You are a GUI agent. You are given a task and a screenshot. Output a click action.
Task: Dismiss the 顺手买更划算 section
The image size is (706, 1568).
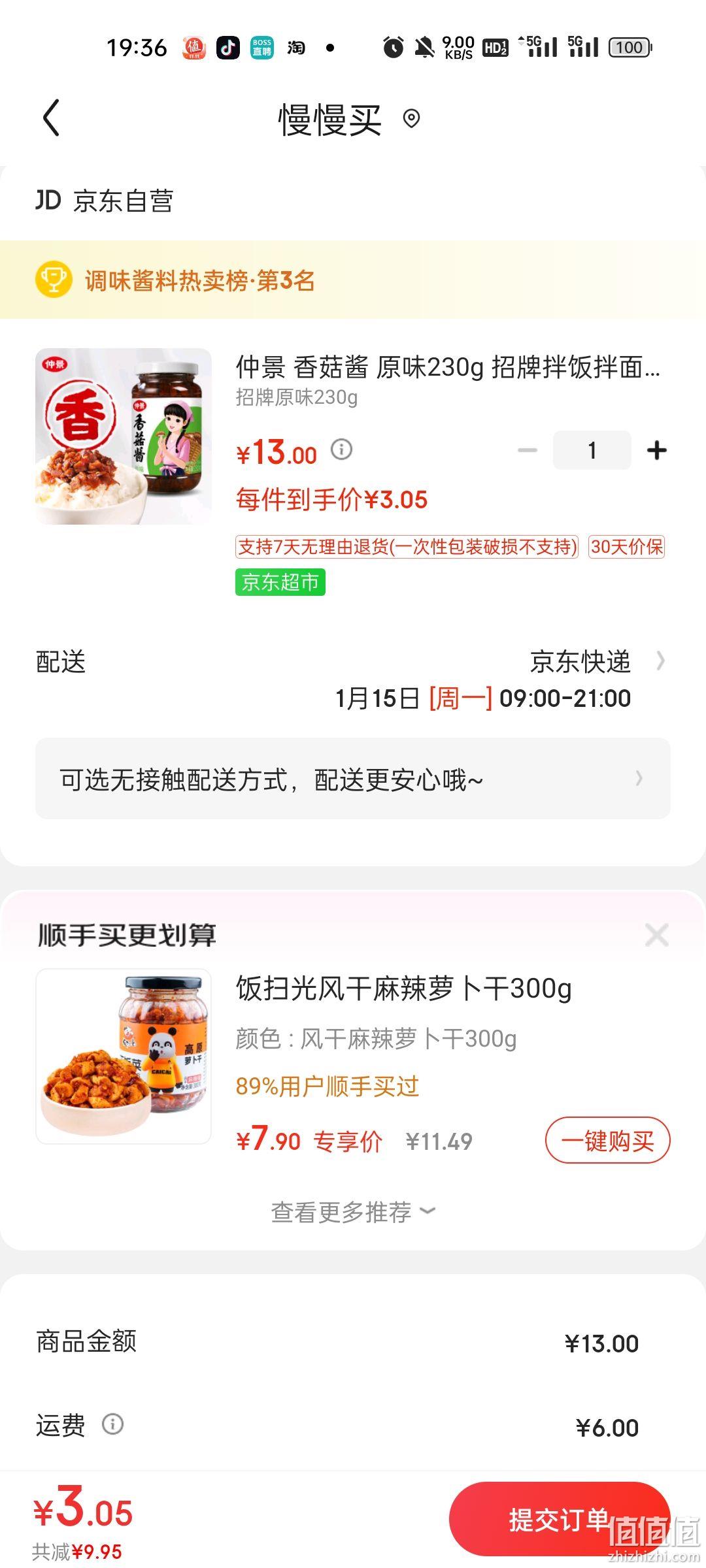point(656,935)
